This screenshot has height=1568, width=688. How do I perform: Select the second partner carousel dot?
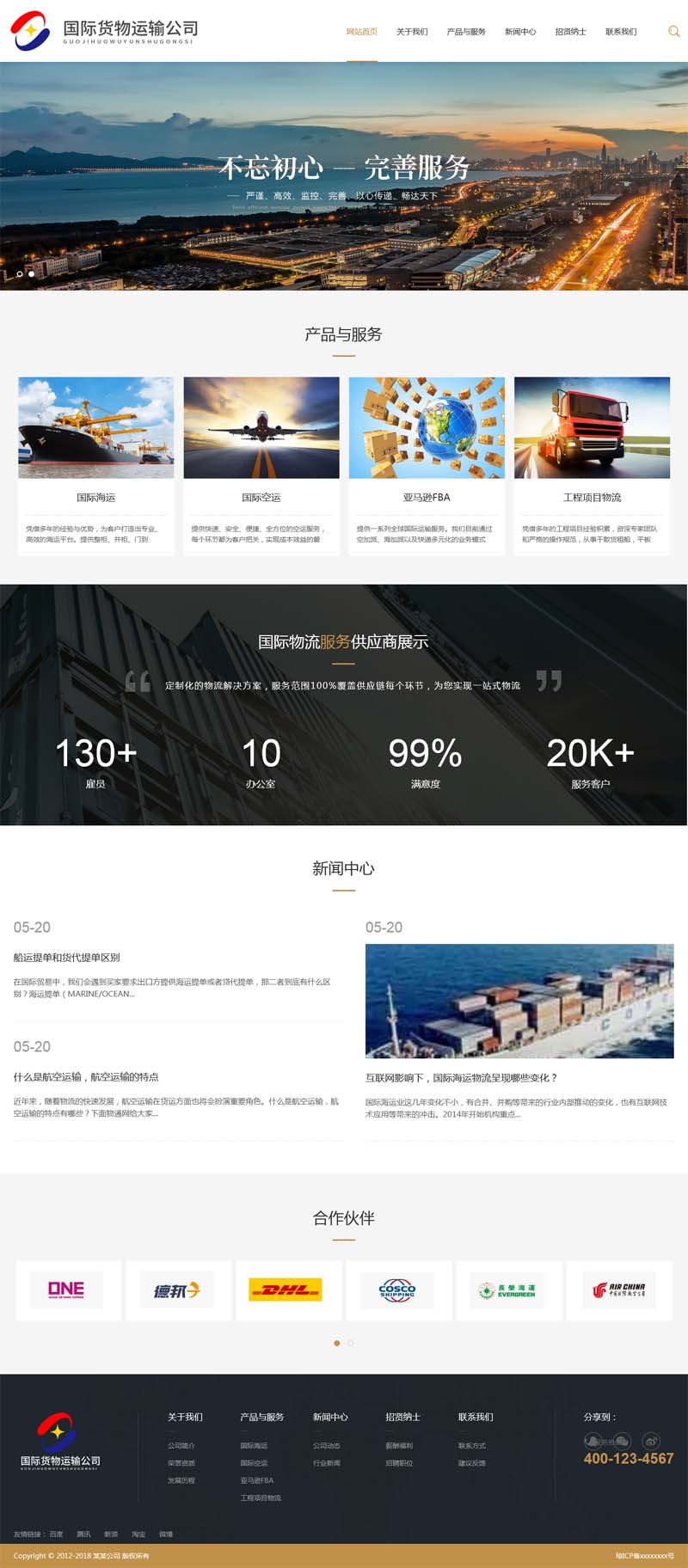(x=350, y=1343)
